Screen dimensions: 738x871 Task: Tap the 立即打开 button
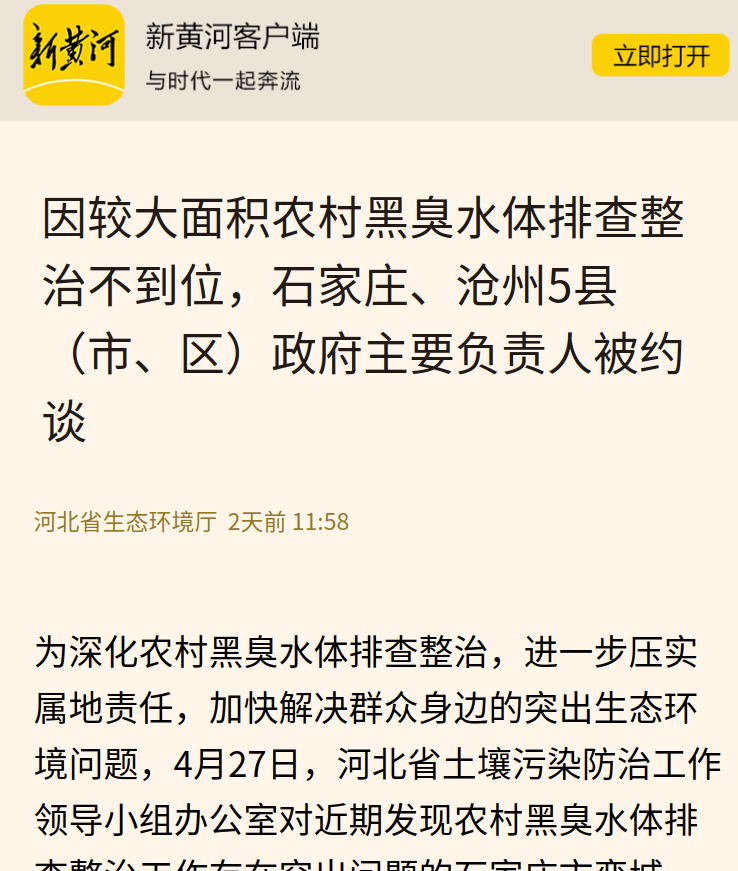pyautogui.click(x=660, y=55)
